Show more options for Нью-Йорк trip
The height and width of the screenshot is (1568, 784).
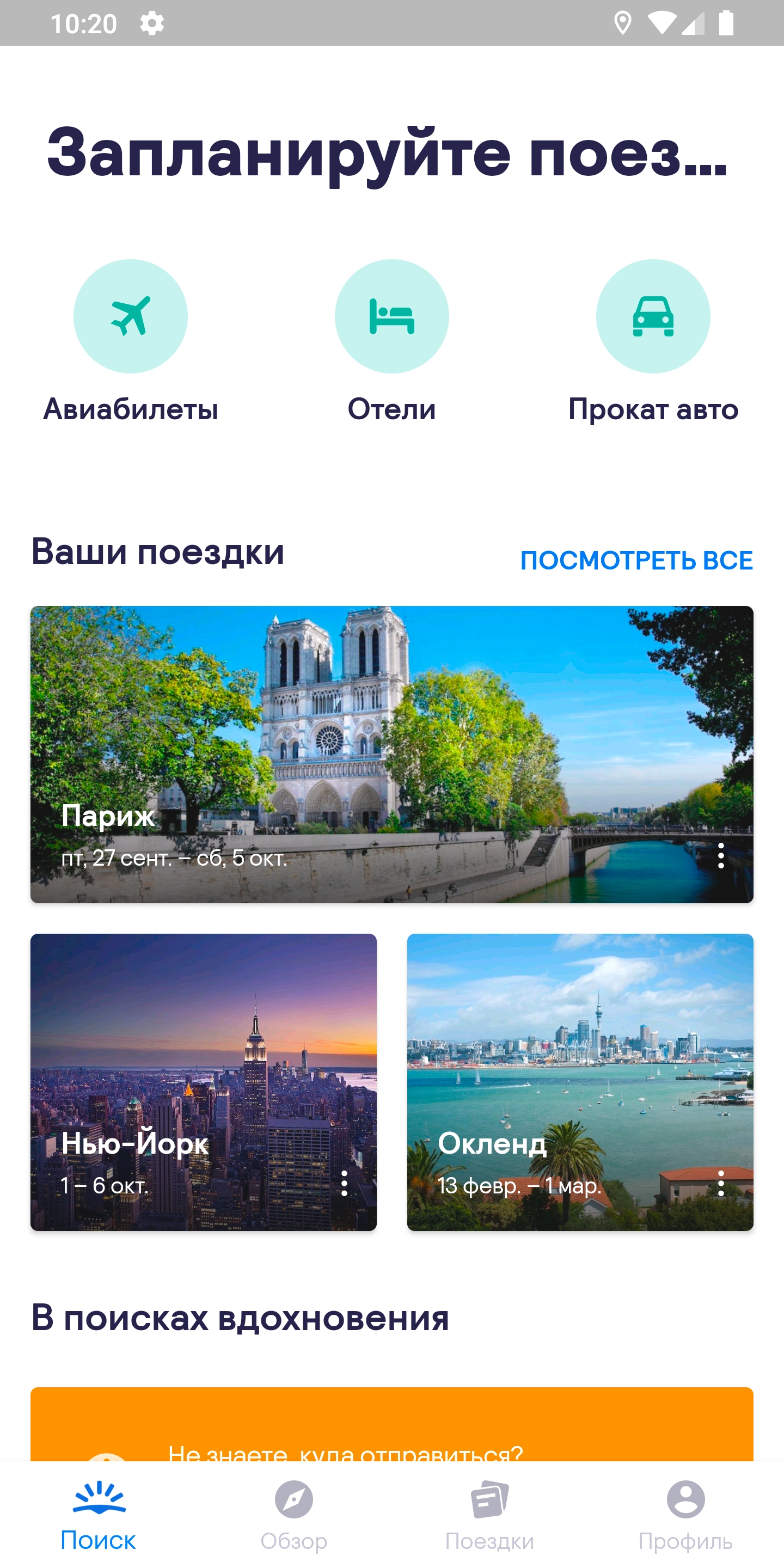[x=345, y=1183]
